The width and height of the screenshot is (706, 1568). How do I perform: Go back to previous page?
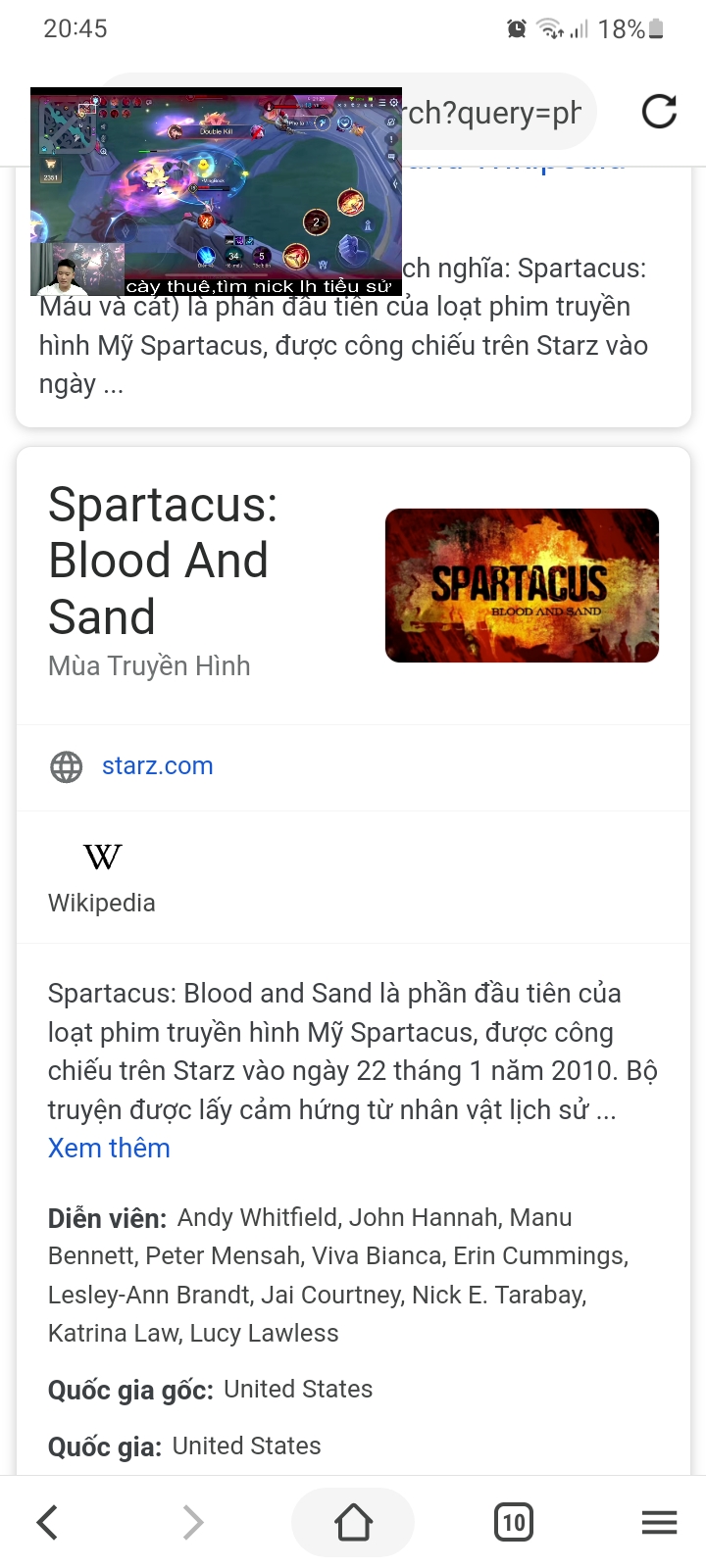(47, 1522)
